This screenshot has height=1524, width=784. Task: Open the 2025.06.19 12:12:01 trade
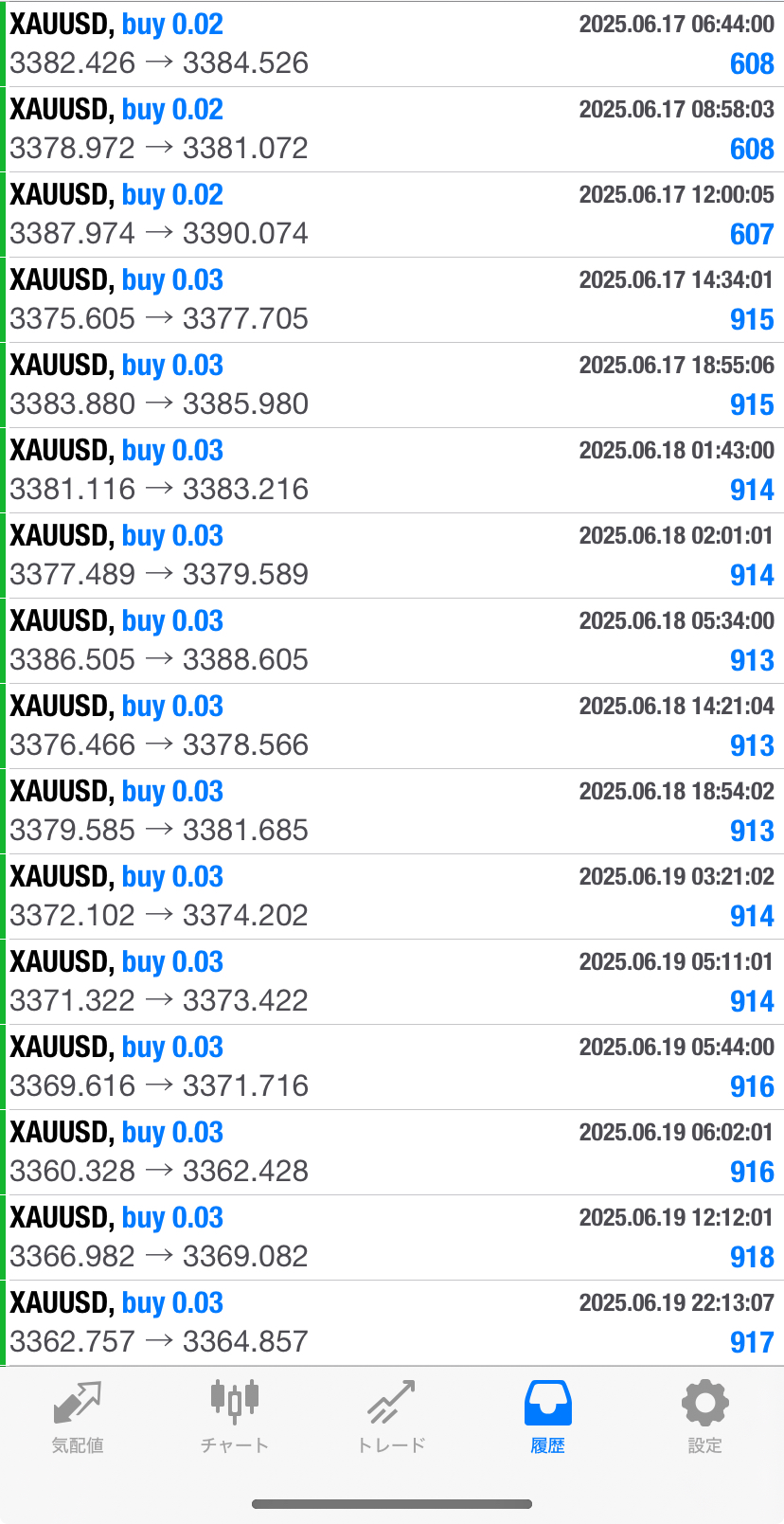coord(392,1238)
